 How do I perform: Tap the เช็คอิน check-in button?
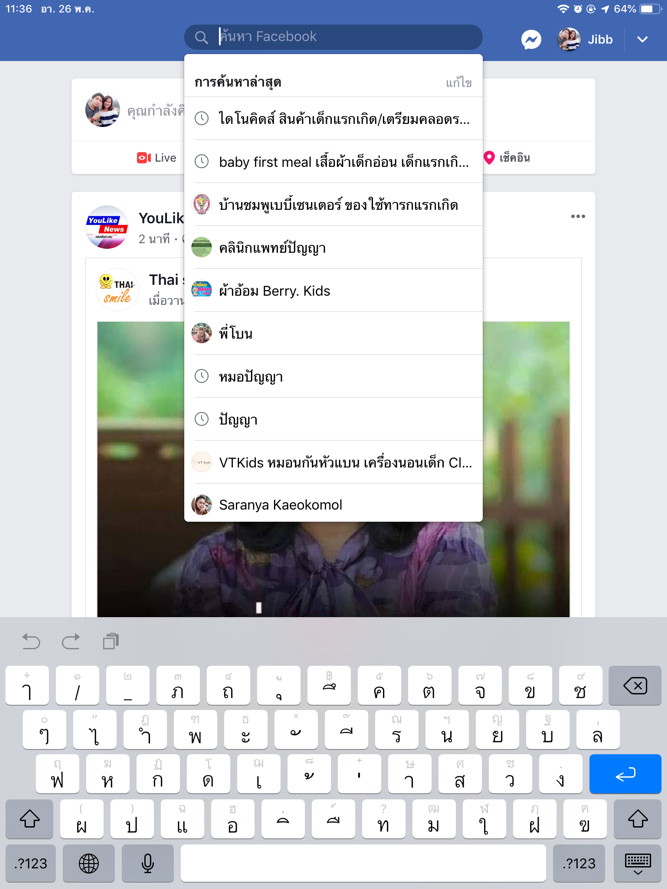pyautogui.click(x=507, y=158)
